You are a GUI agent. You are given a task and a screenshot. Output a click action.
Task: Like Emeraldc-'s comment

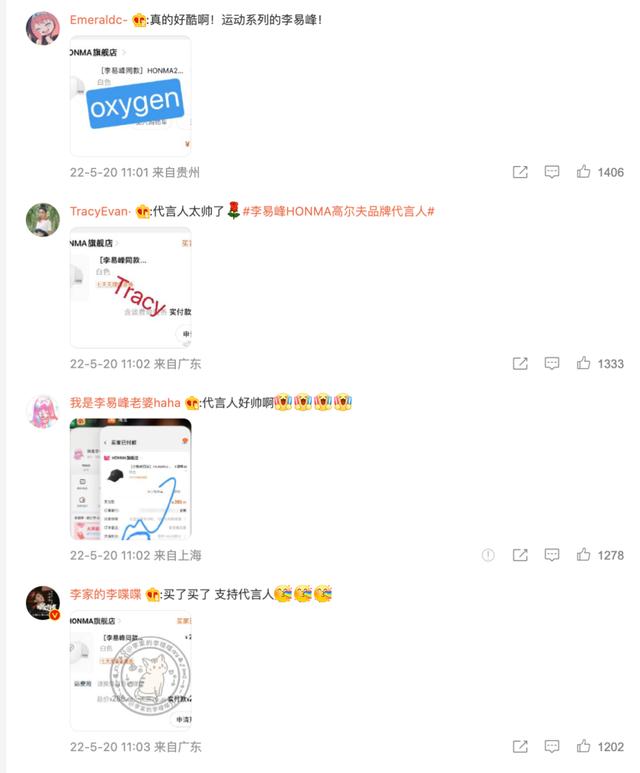coord(584,172)
